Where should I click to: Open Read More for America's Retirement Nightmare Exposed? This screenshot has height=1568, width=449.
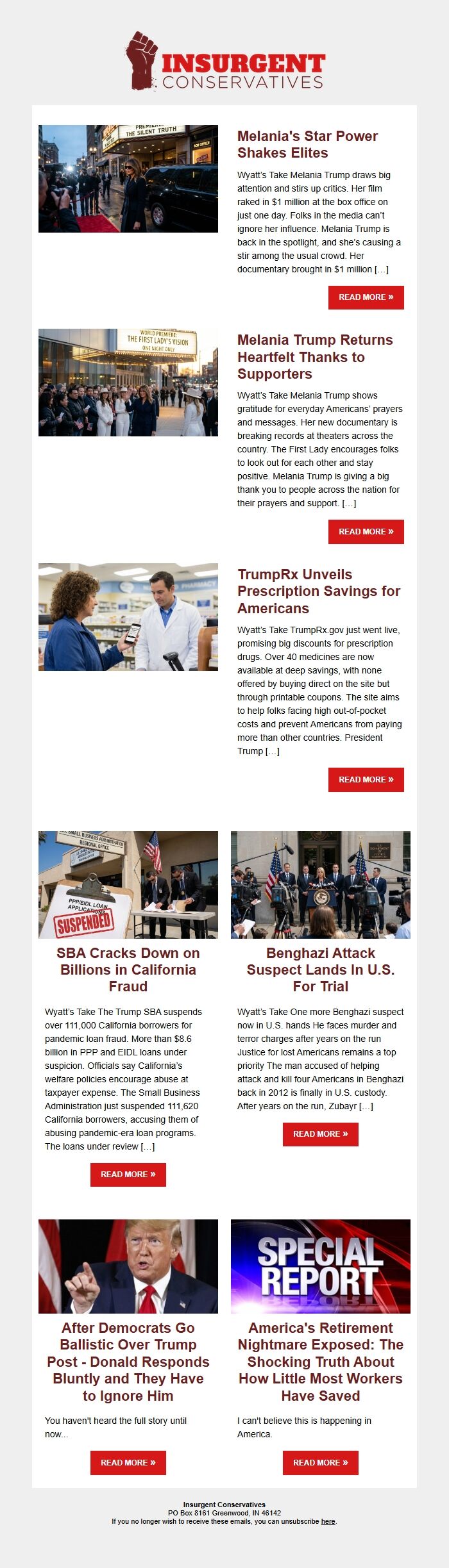pos(320,1463)
